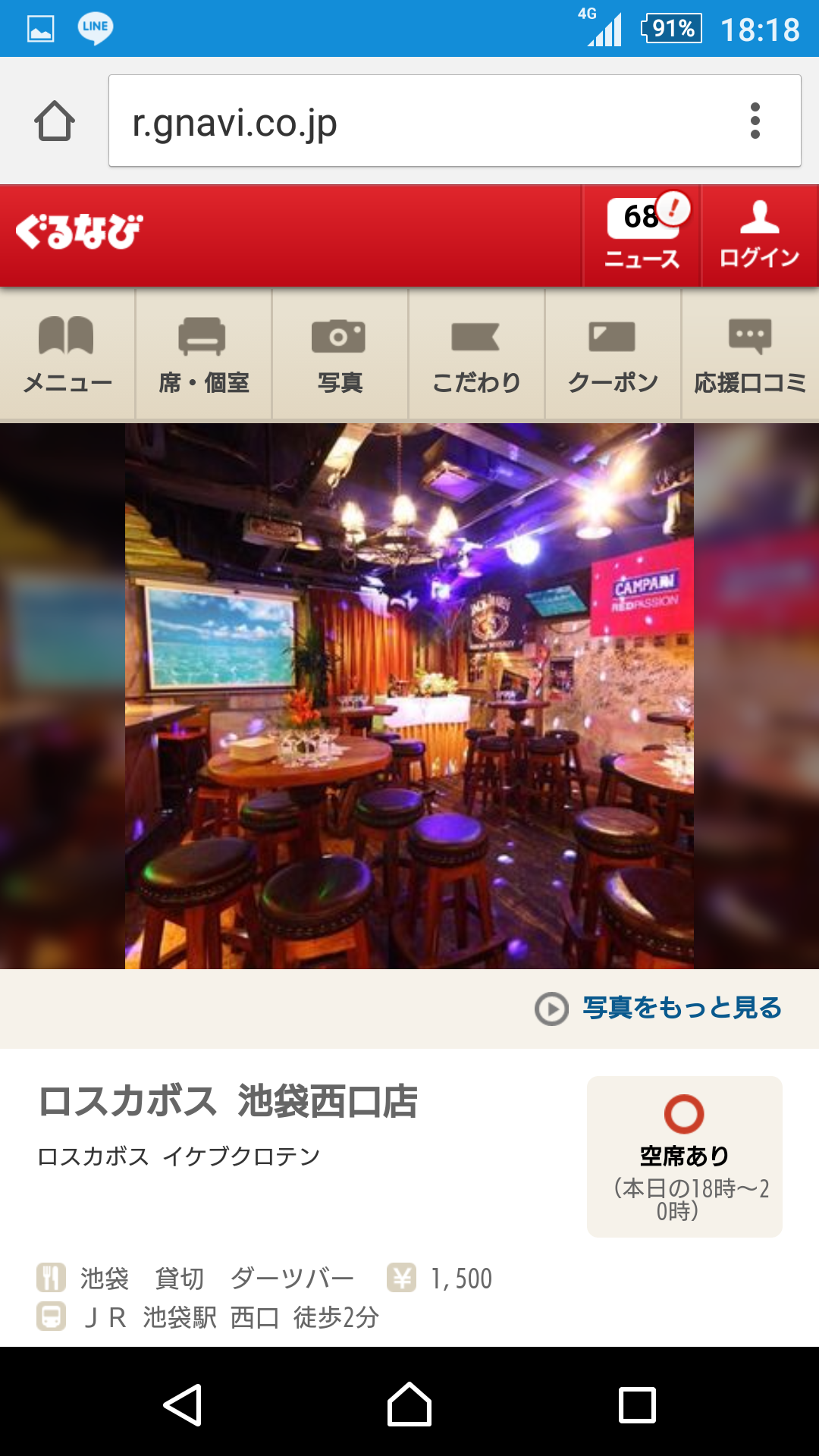This screenshot has width=819, height=1456.
Task: Switch to the こだわり tab
Action: [x=476, y=354]
